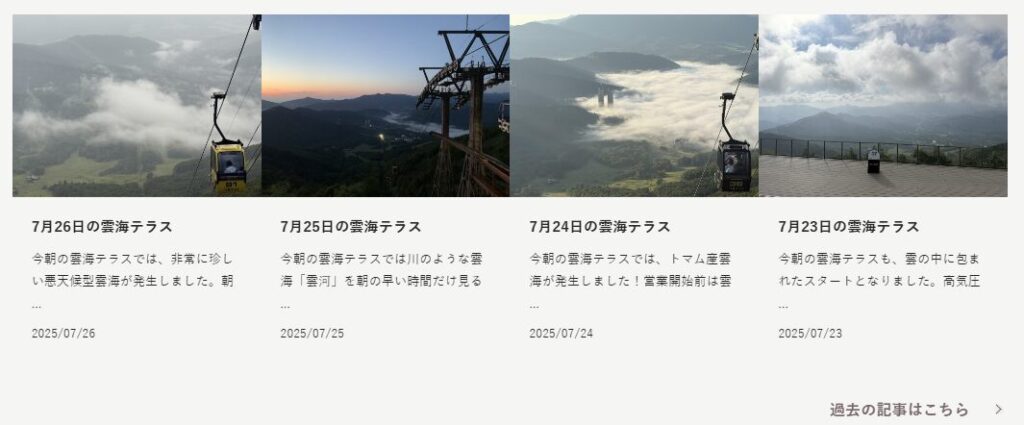Open the 7月23日の雲海テラス article card
Viewport: 1024px width, 425px height.
click(849, 227)
